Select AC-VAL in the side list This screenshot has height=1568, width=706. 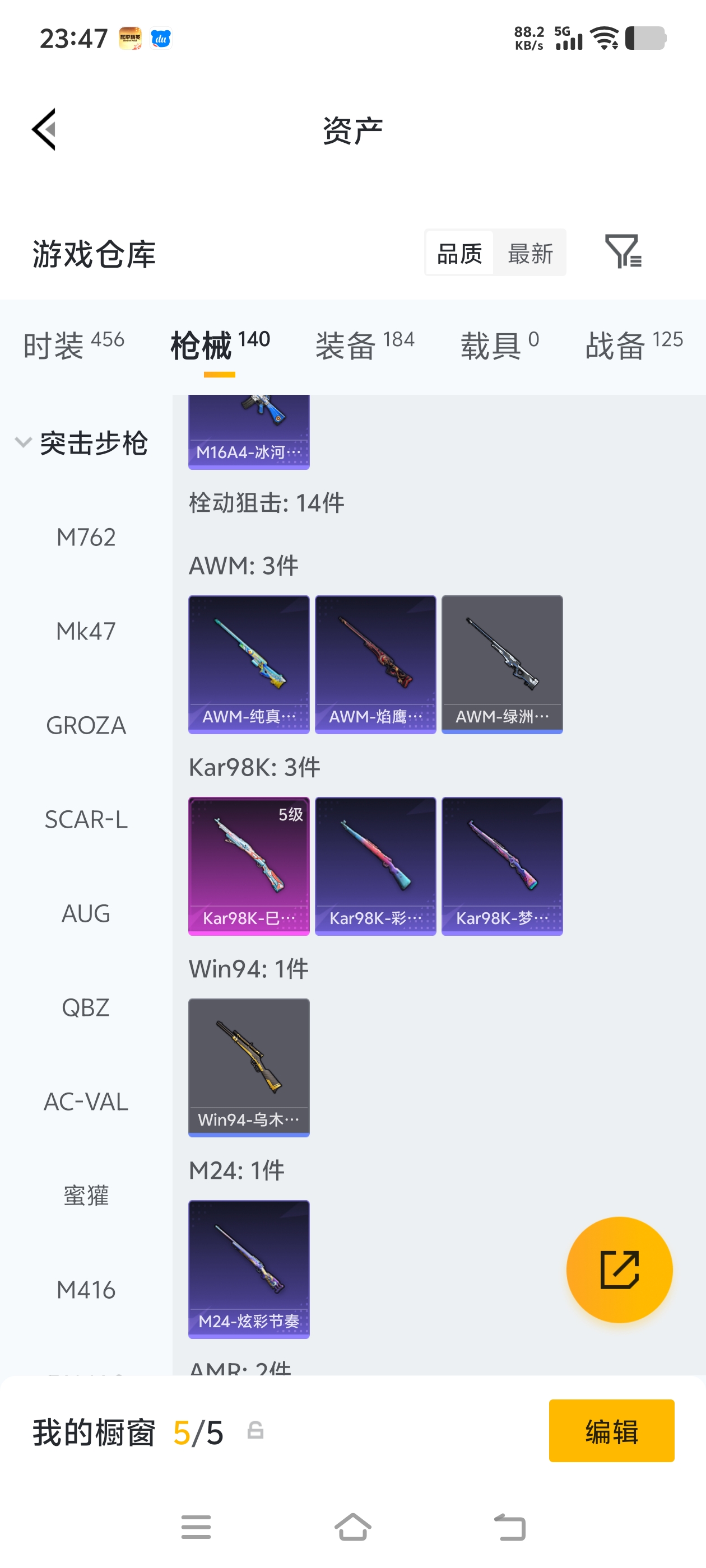pyautogui.click(x=86, y=1102)
